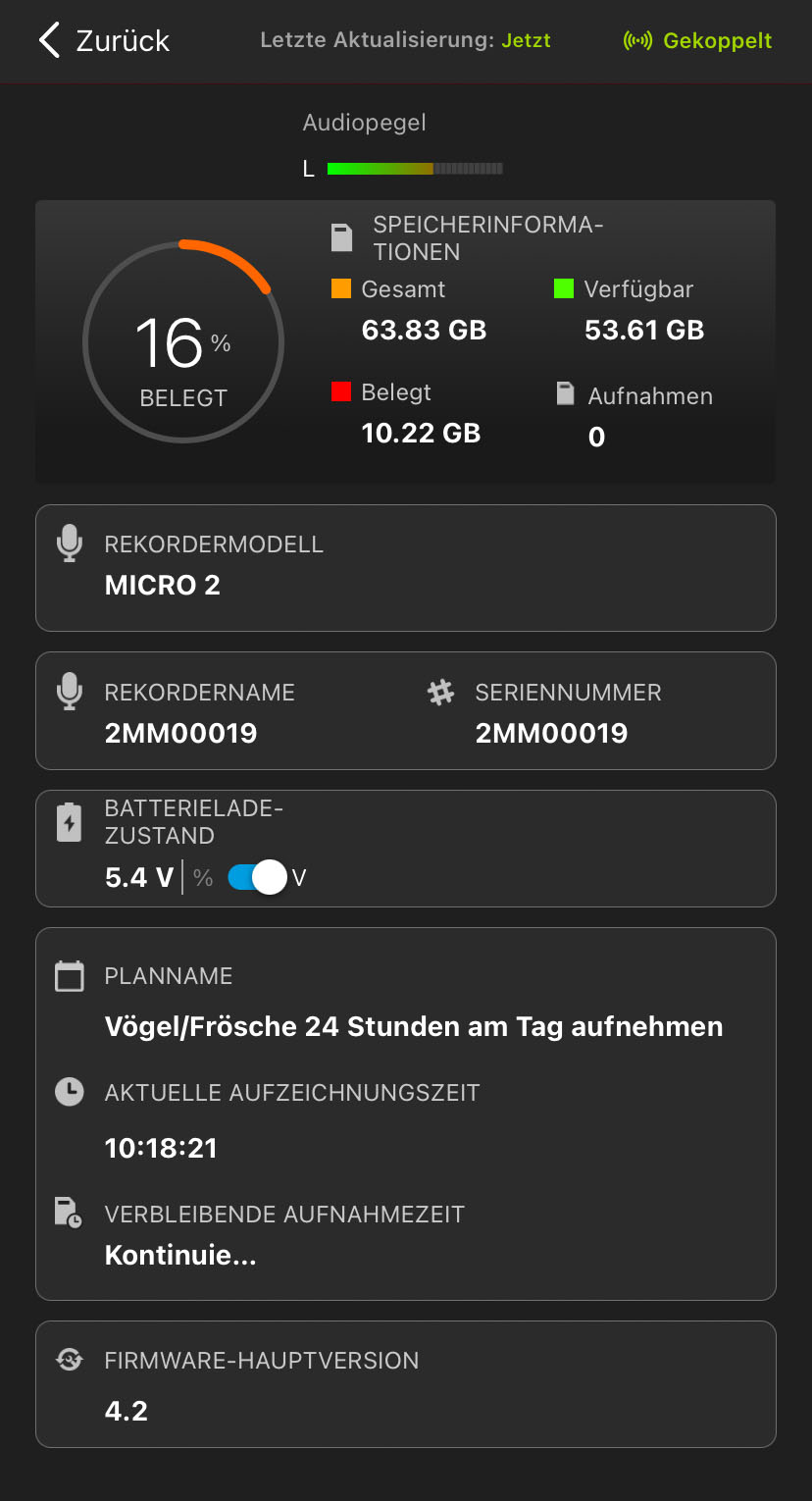Click the Aufnahmen document icon
This screenshot has height=1501, width=812.
point(565,392)
